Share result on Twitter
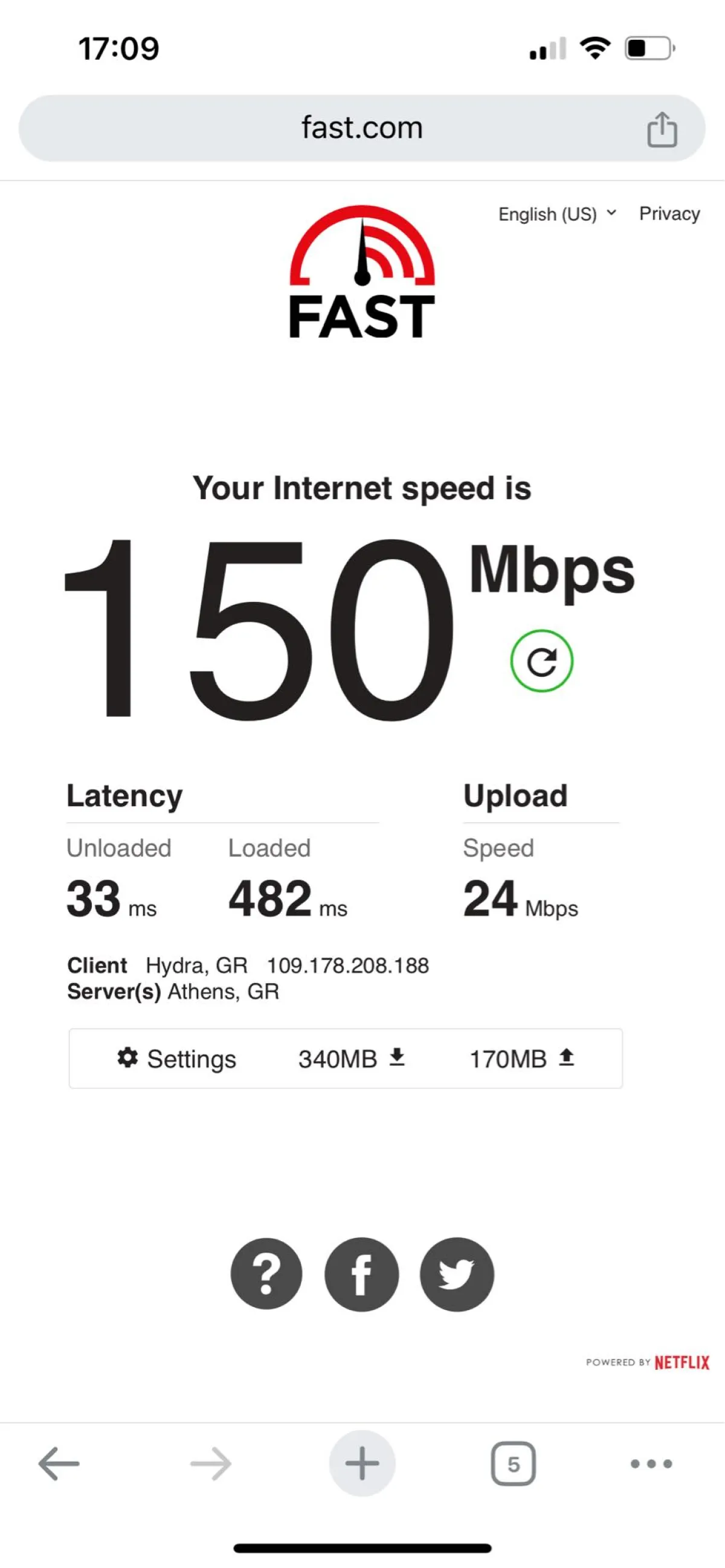 tap(457, 1274)
